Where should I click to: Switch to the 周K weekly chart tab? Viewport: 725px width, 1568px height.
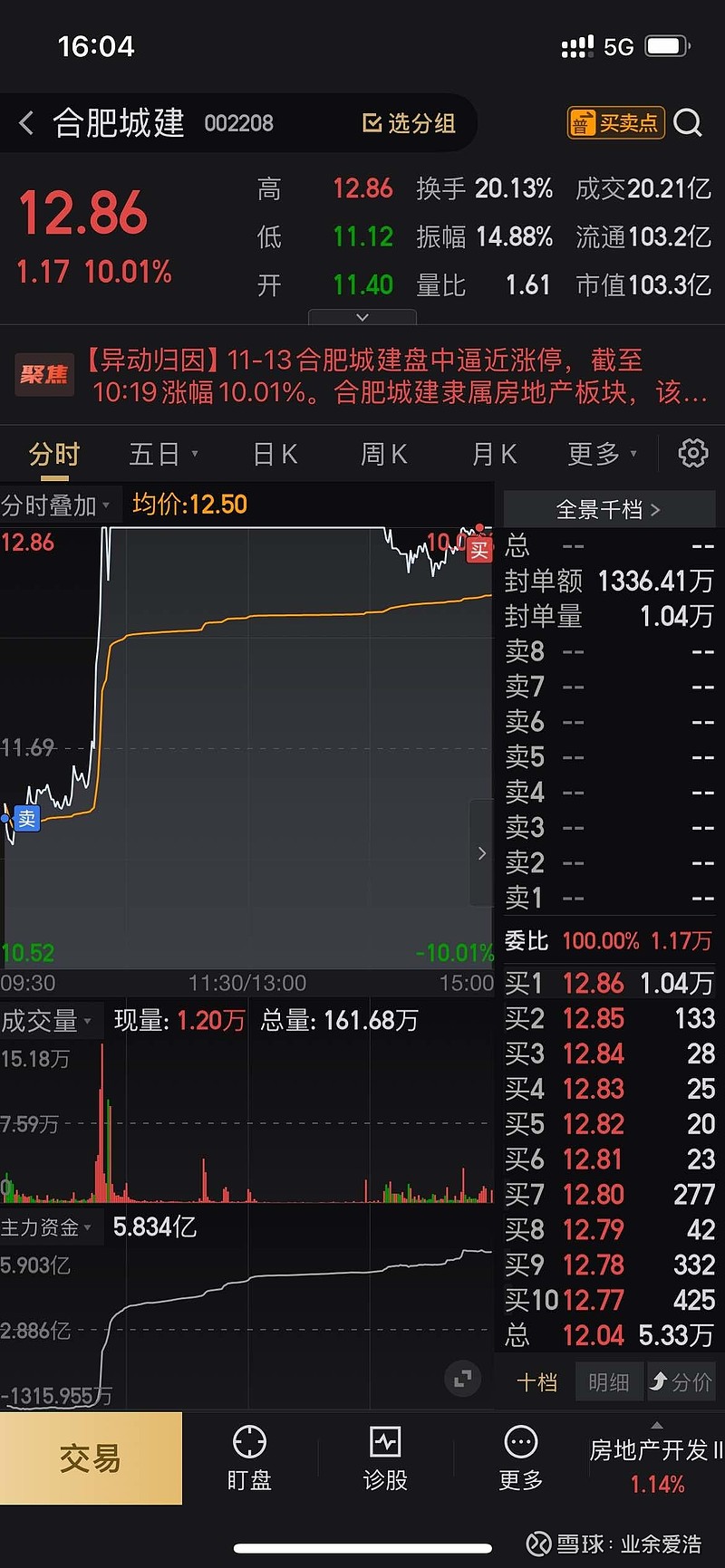point(383,454)
